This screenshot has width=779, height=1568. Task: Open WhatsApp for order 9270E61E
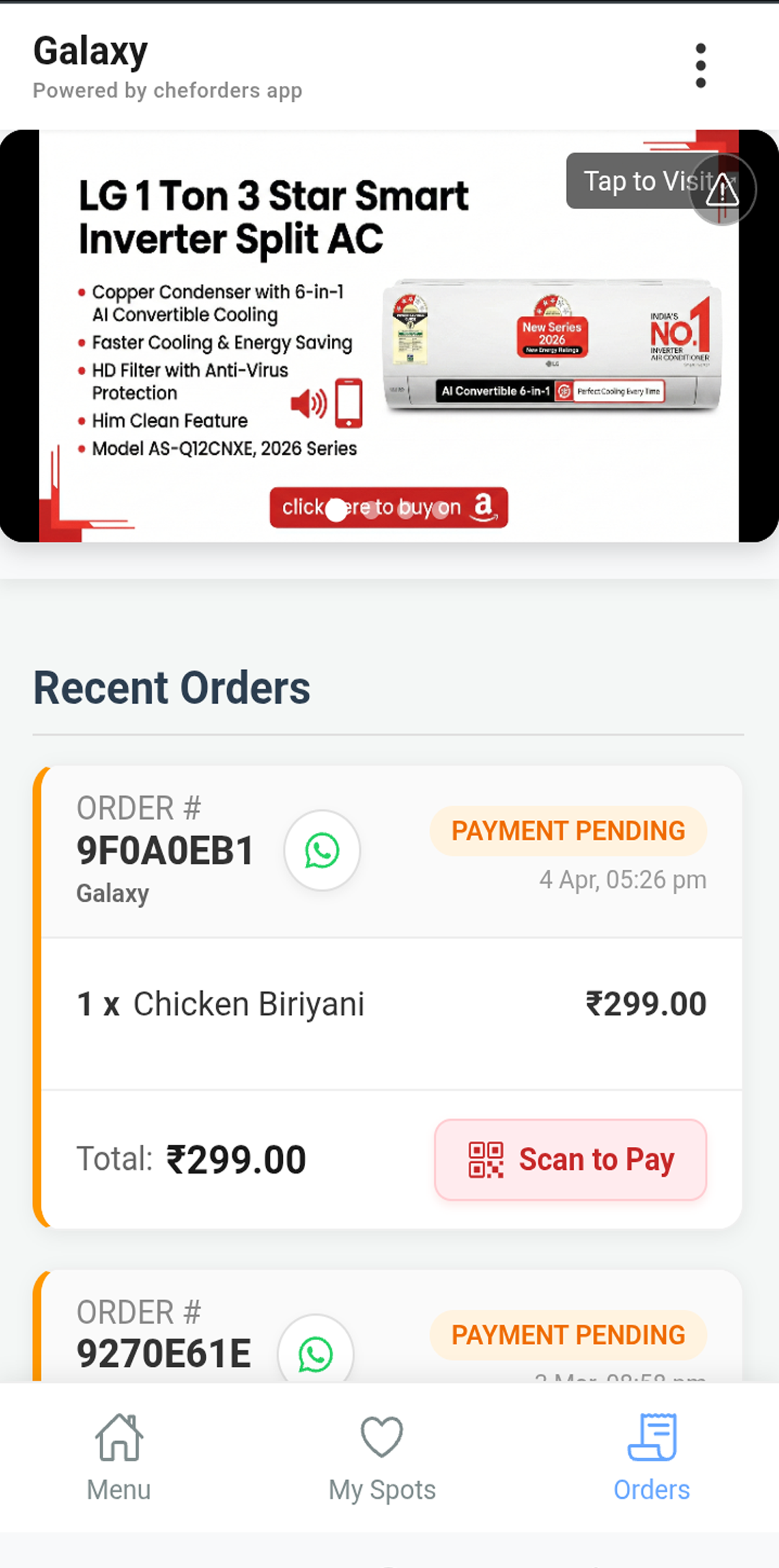point(316,1352)
